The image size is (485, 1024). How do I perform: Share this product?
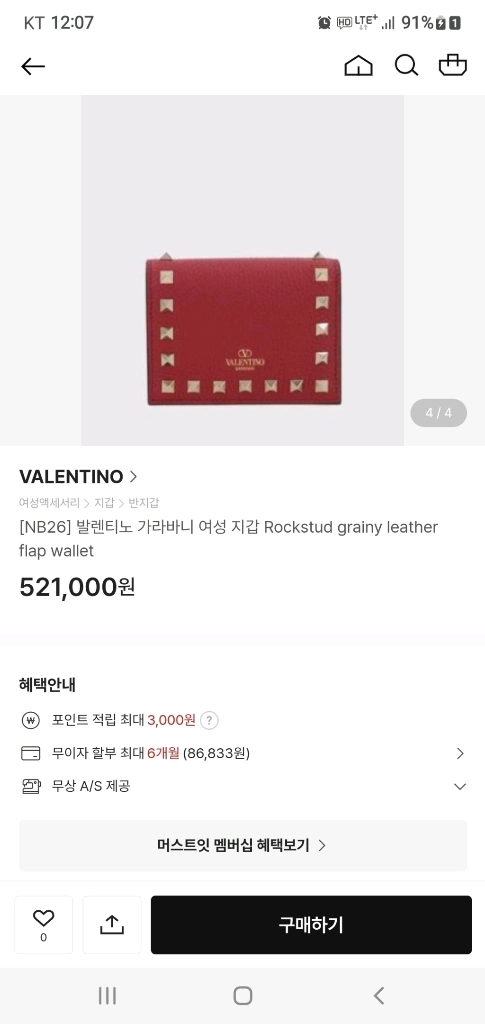coord(112,925)
